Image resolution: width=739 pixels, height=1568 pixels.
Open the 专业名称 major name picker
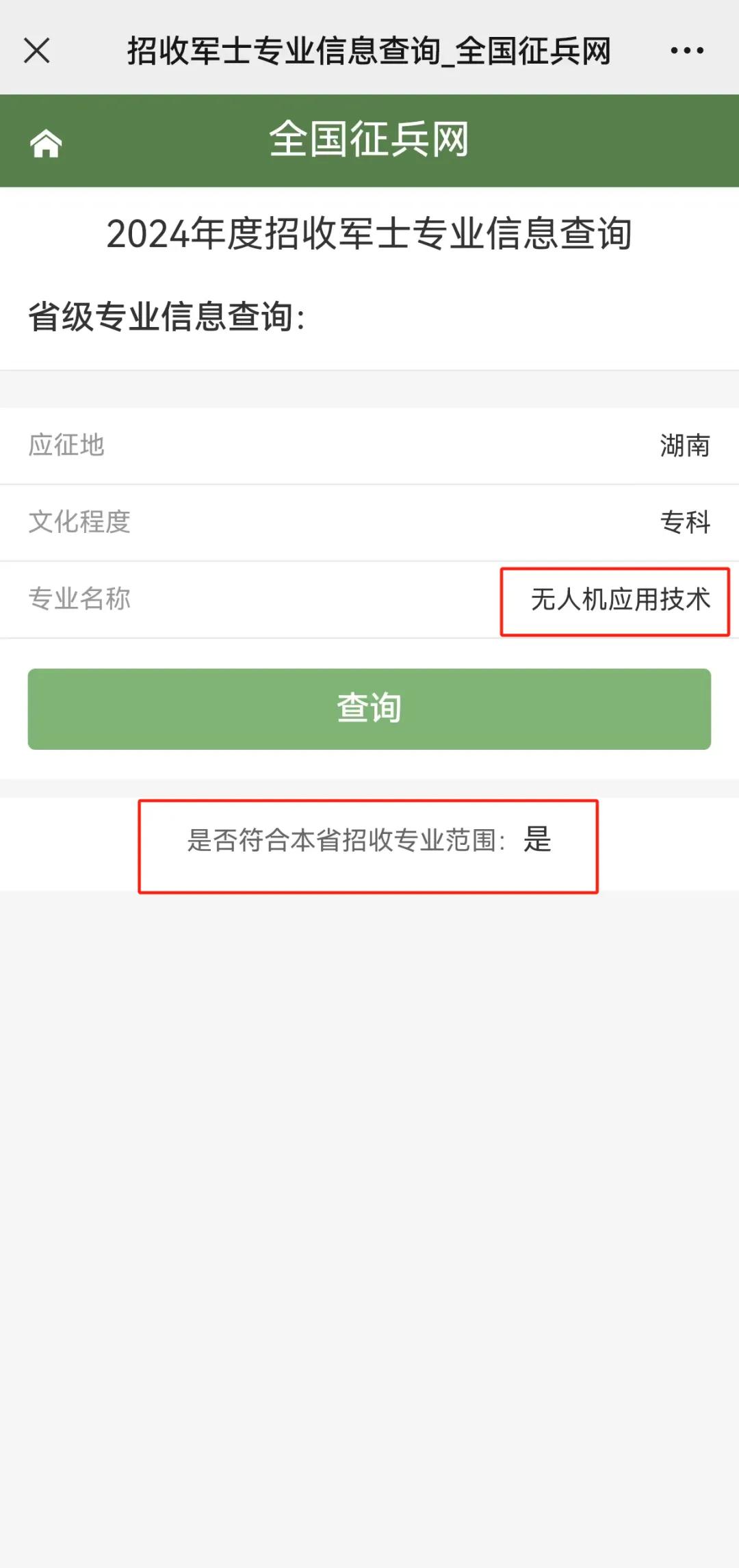click(x=369, y=600)
